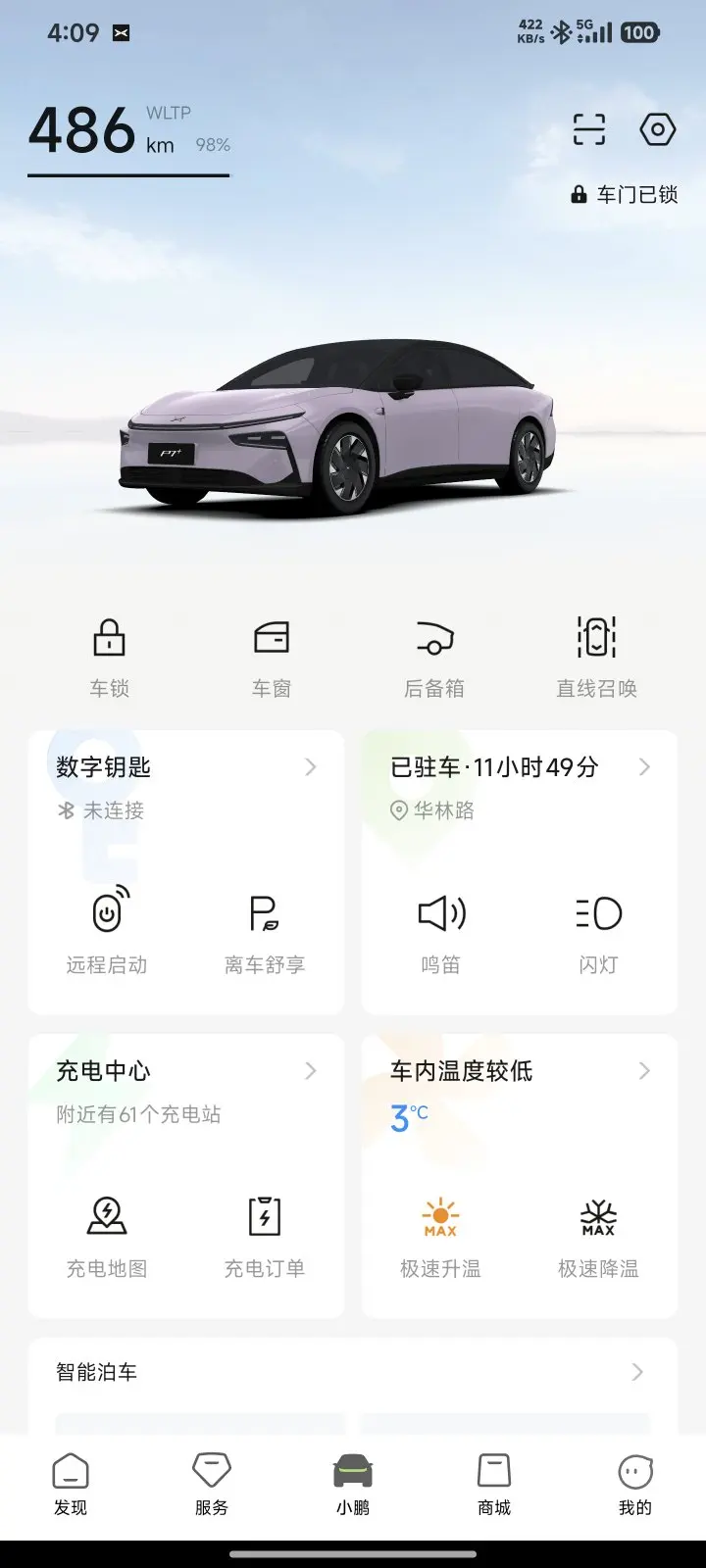
Task: Switch to the 发现 tab
Action: [71, 1485]
